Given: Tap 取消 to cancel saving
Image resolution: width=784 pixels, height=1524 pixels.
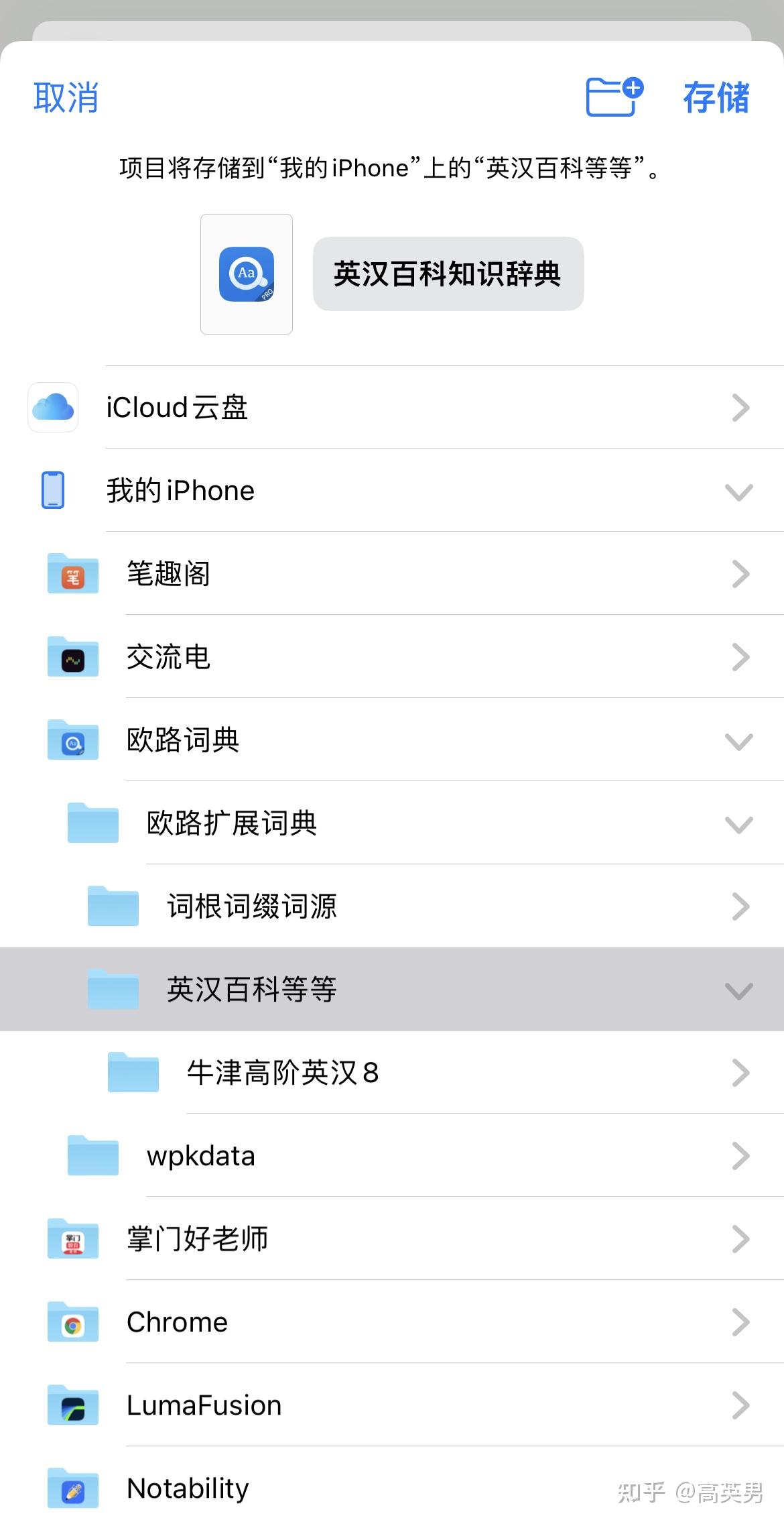Looking at the screenshot, I should 64,98.
